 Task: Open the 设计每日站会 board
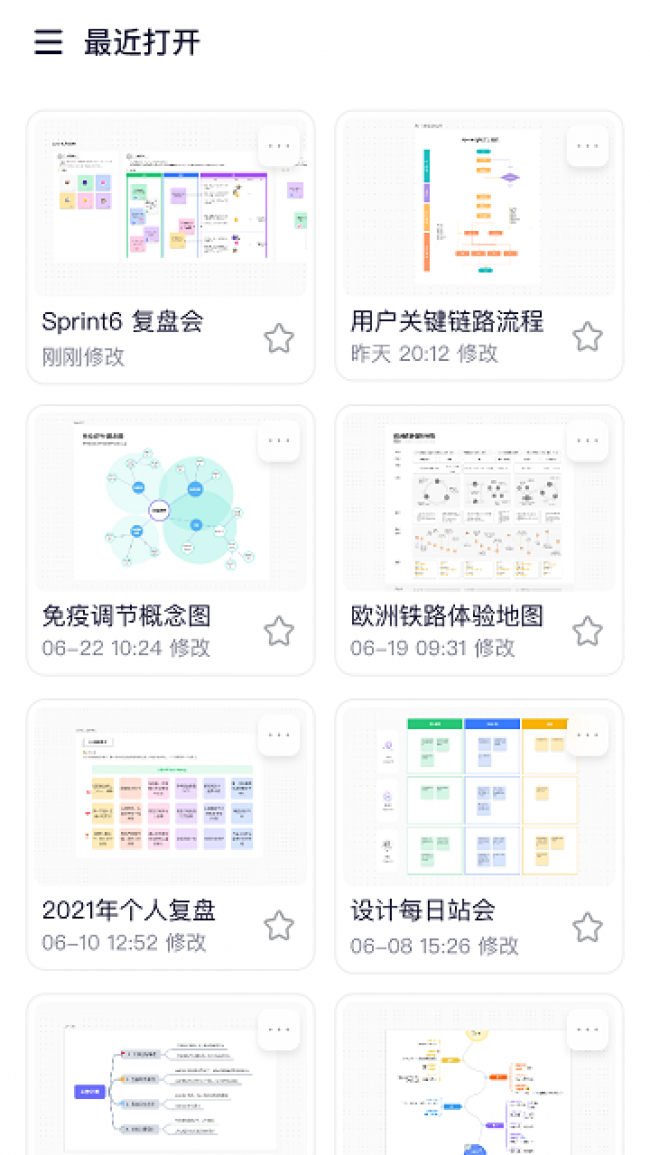coord(479,836)
